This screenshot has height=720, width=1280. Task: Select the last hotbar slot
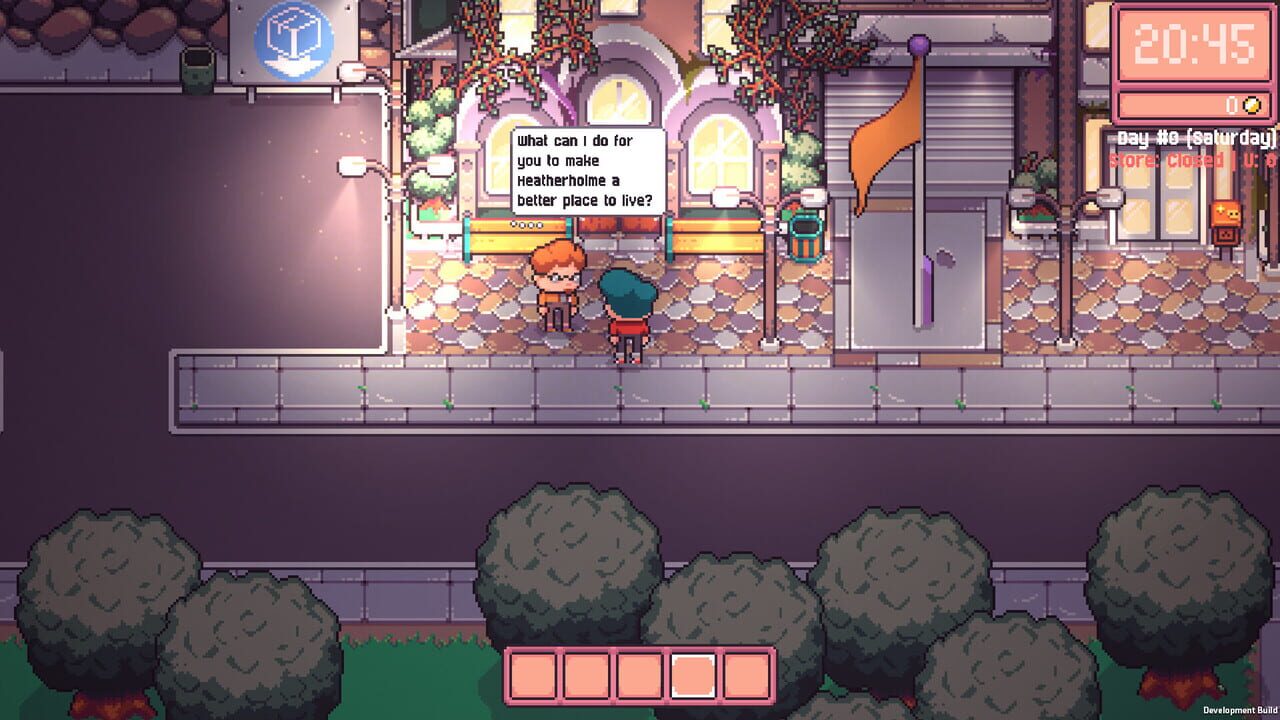pos(747,676)
